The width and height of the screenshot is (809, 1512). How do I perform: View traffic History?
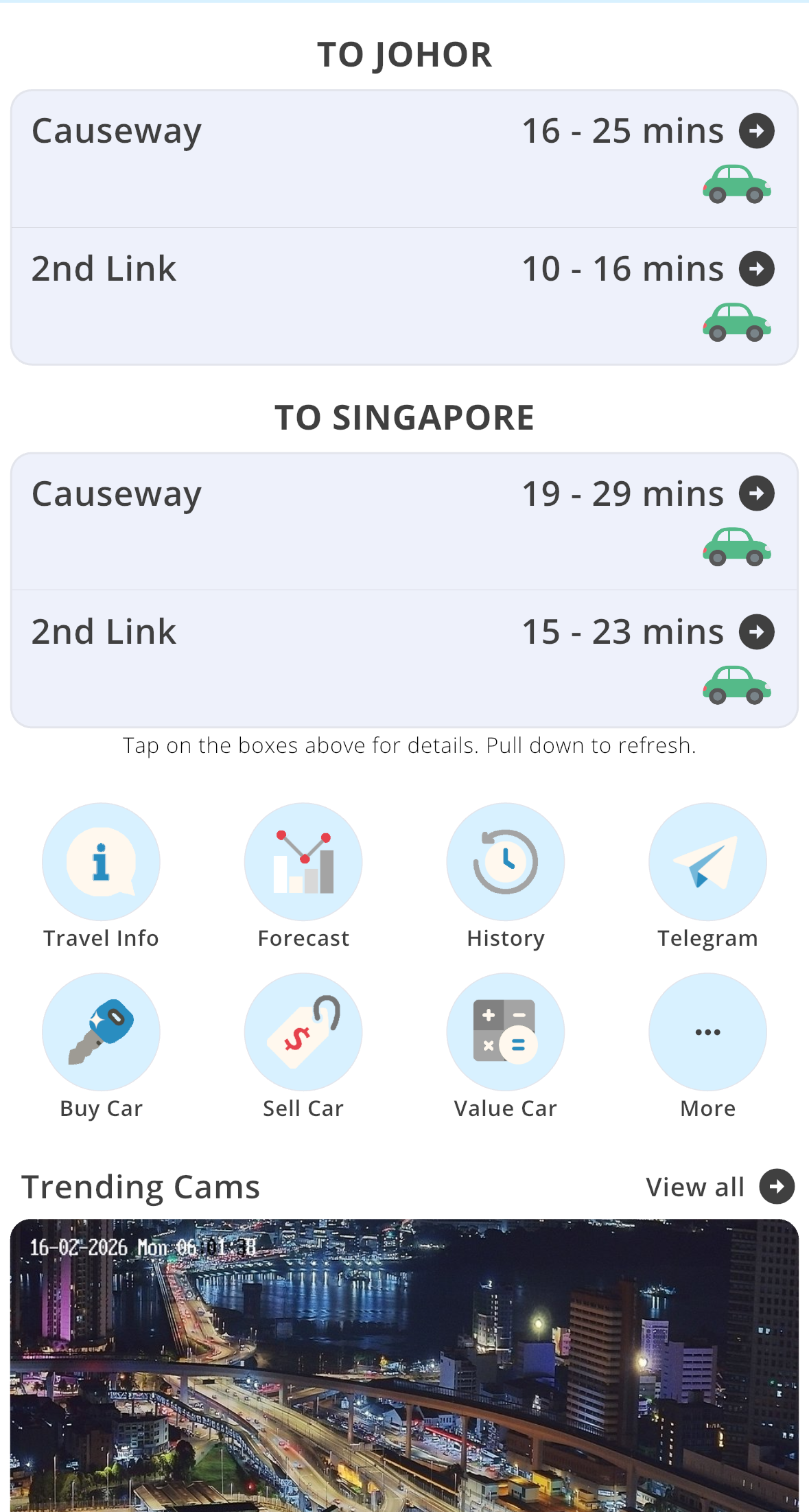pyautogui.click(x=506, y=876)
